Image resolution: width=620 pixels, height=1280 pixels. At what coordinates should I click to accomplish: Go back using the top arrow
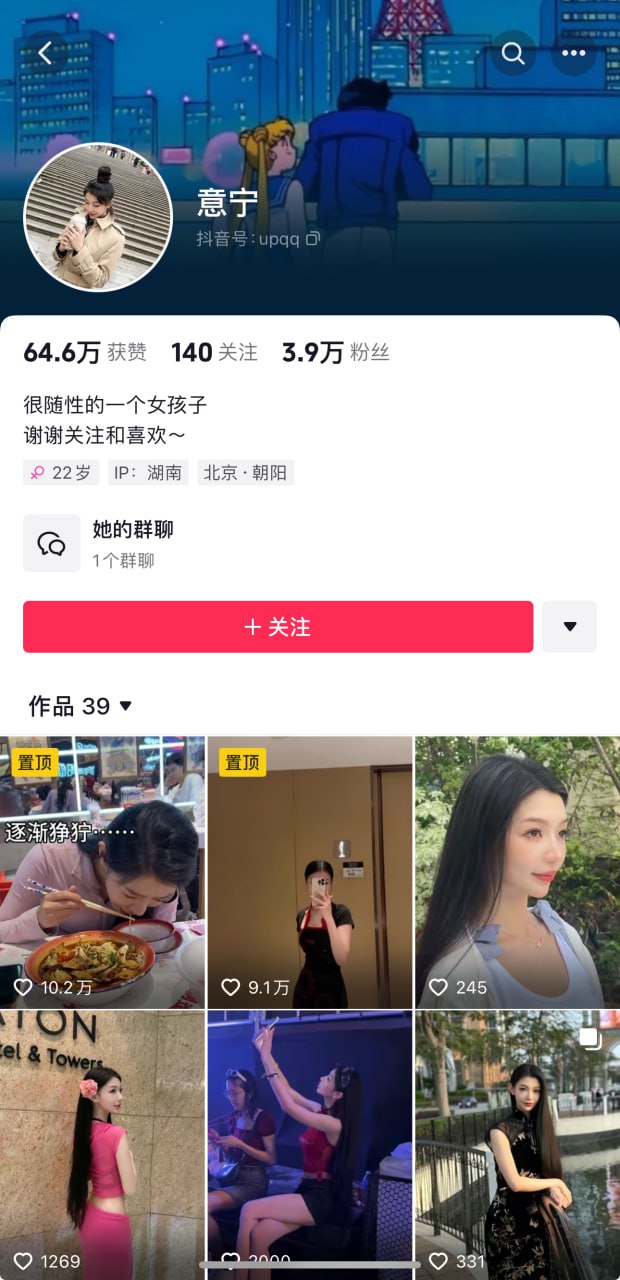click(x=45, y=53)
